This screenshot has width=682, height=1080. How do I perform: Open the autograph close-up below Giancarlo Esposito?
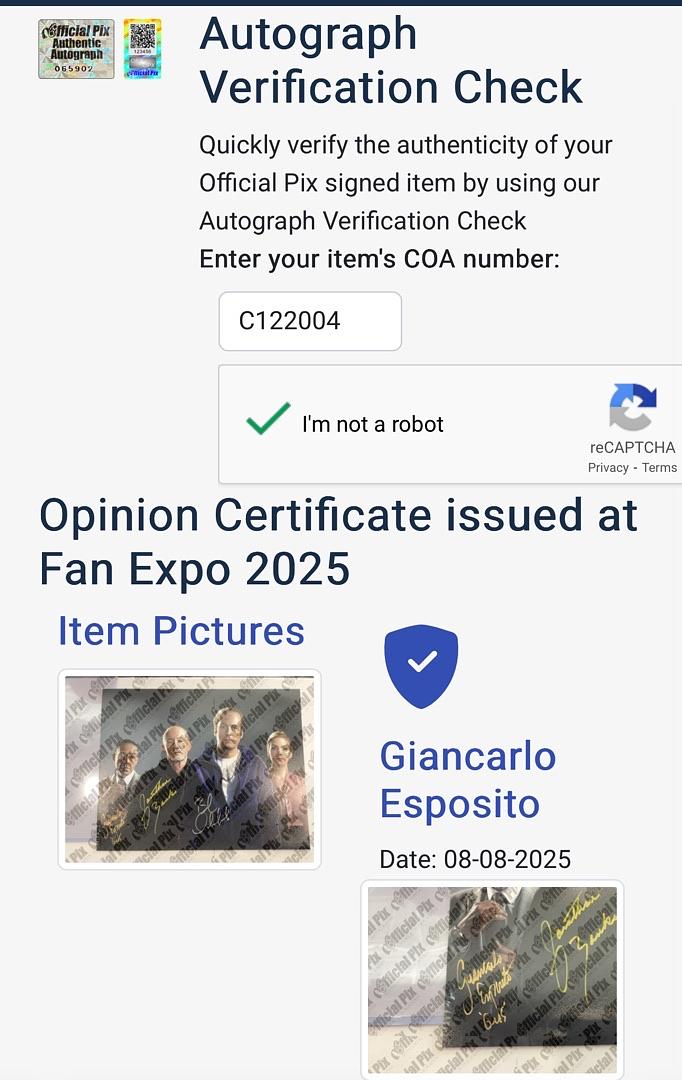tap(492, 979)
